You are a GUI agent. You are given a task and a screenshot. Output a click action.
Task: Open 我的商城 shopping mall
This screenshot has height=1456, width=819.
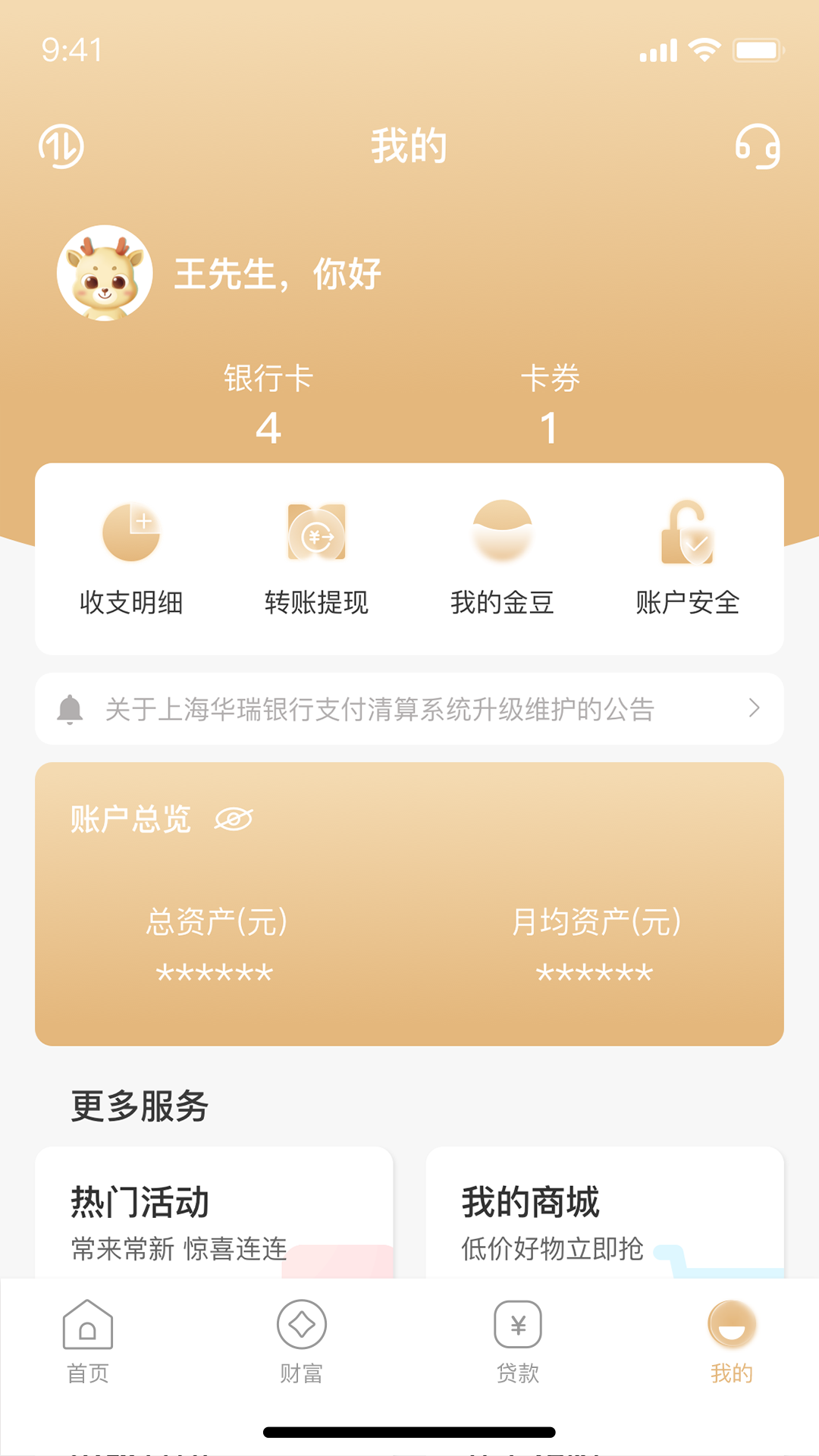click(x=604, y=1206)
